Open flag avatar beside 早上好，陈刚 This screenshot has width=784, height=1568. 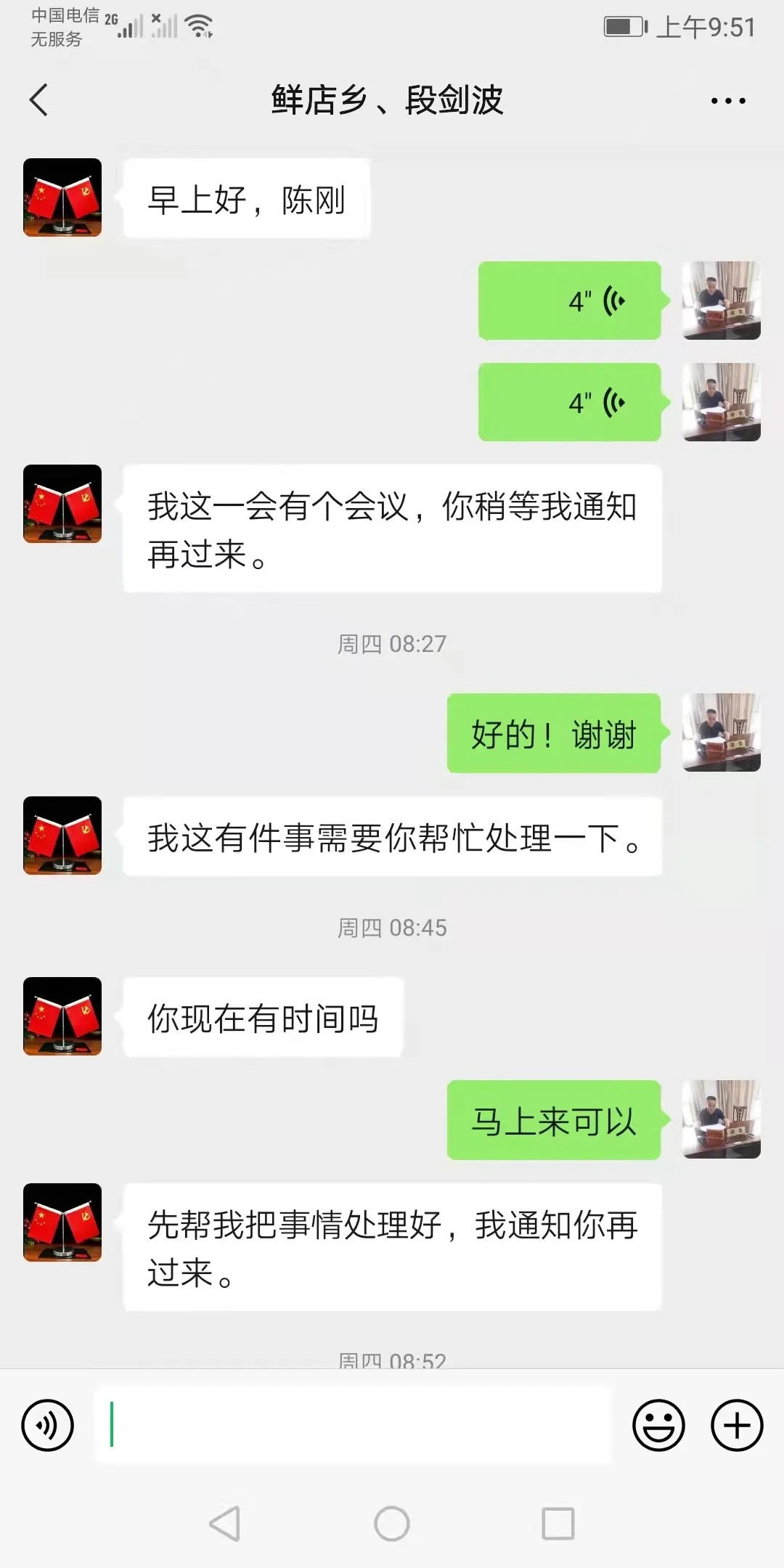click(62, 197)
